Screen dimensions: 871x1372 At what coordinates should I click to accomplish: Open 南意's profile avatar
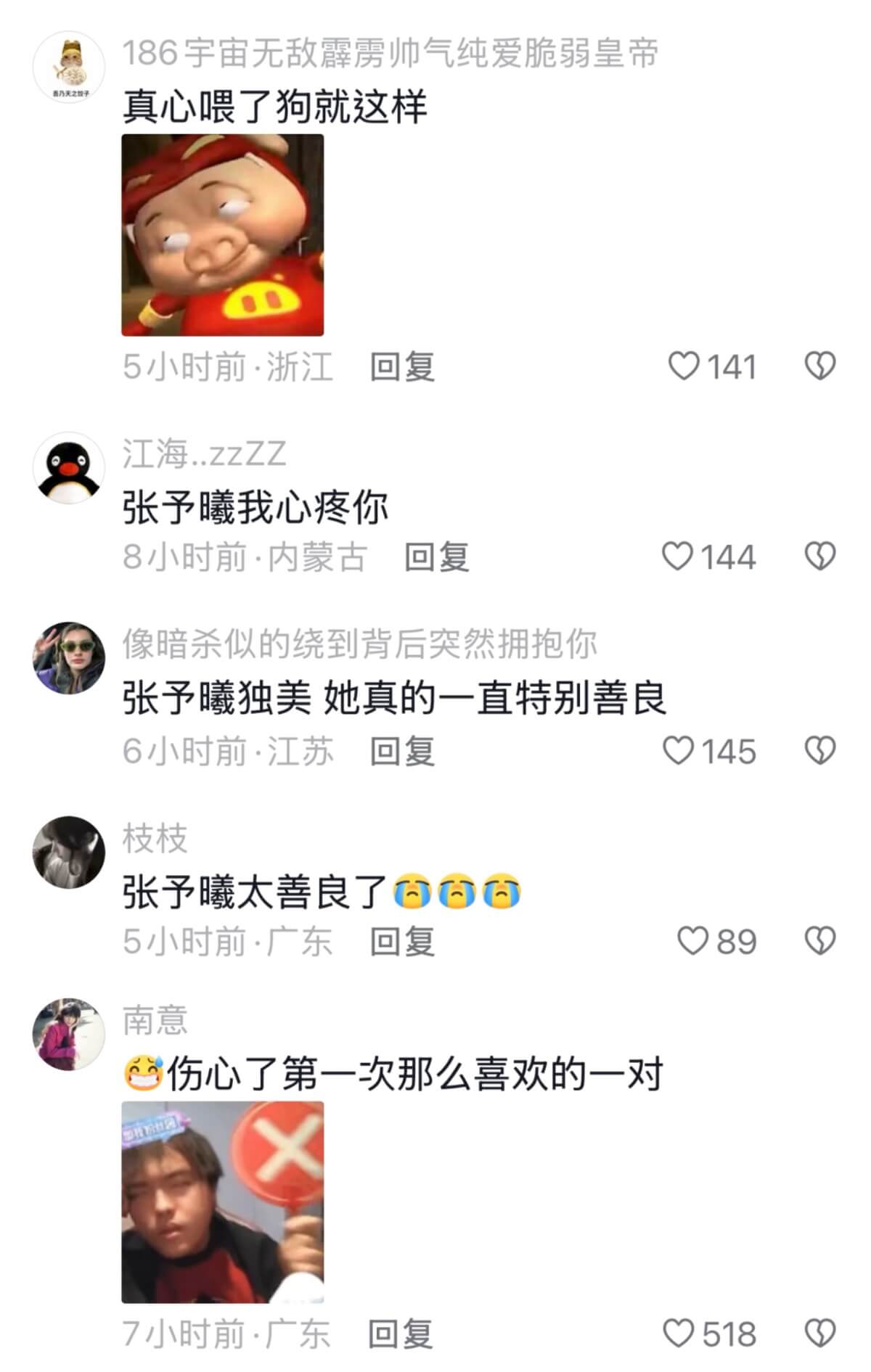pos(69,1034)
